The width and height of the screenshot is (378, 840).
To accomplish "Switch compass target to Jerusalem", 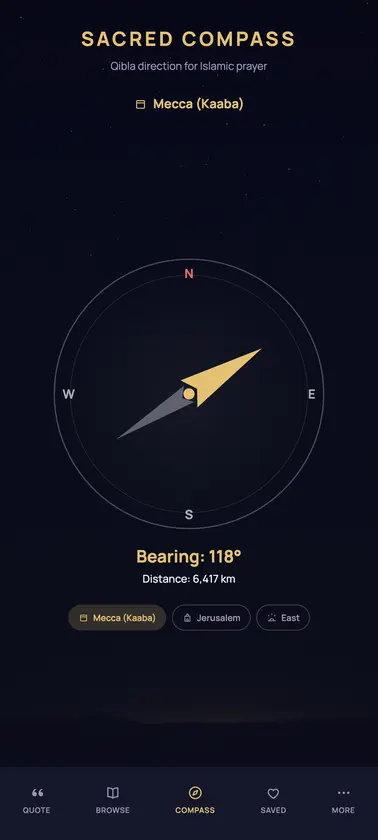I will (x=211, y=618).
